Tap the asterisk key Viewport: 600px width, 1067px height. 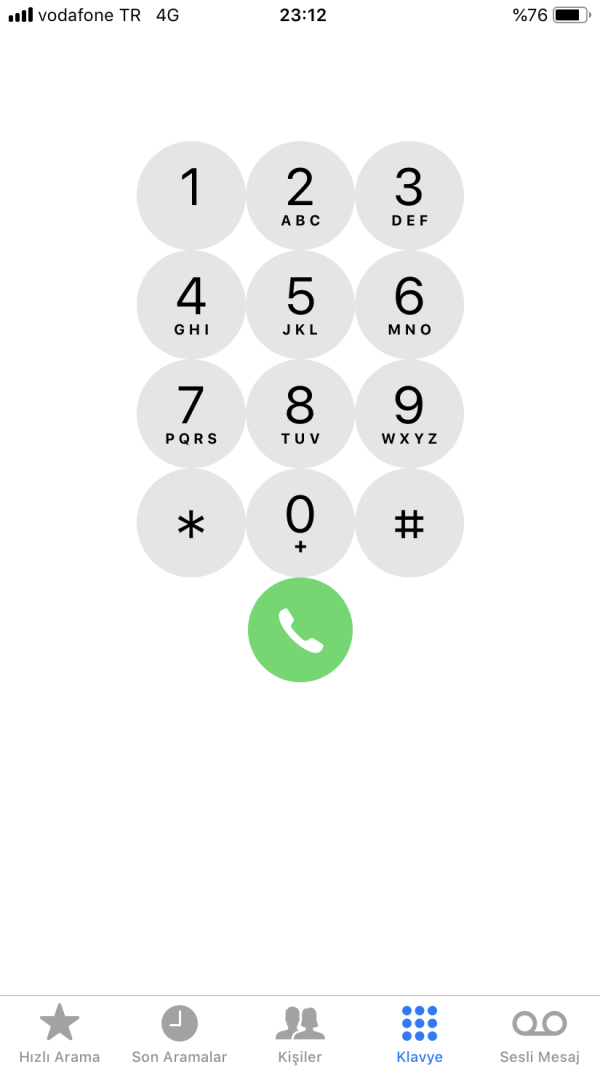click(190, 523)
